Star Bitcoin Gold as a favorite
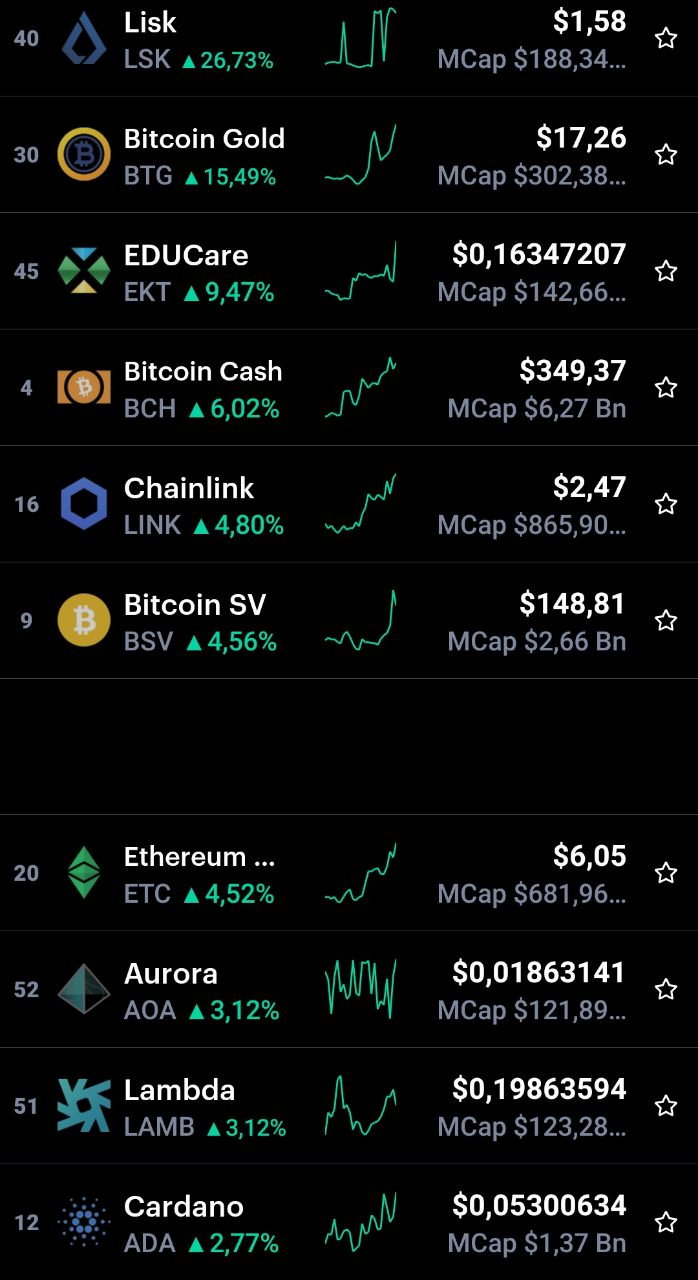Image resolution: width=698 pixels, height=1280 pixels. (x=666, y=155)
